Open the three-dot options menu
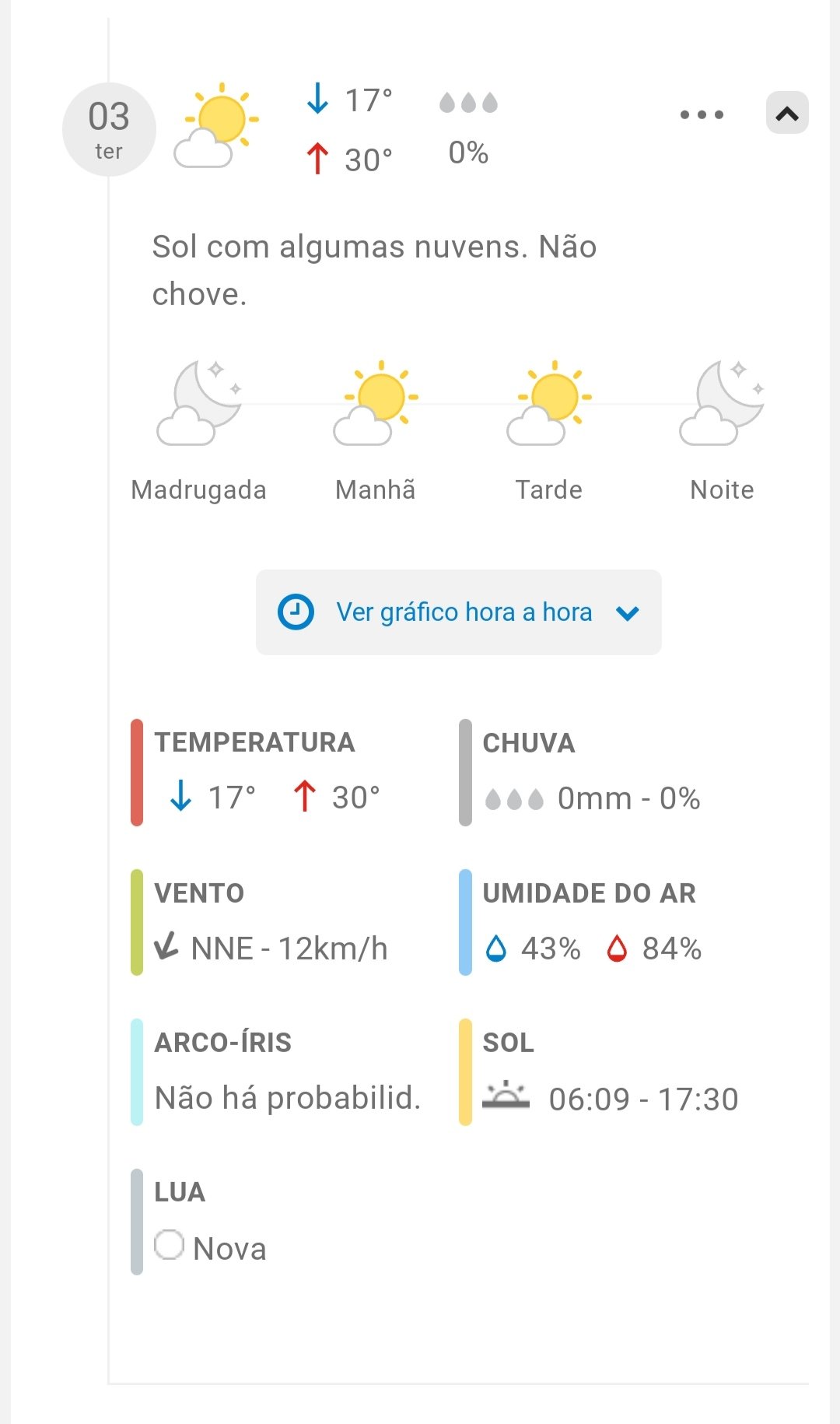The width and height of the screenshot is (840, 1424). pos(702,114)
